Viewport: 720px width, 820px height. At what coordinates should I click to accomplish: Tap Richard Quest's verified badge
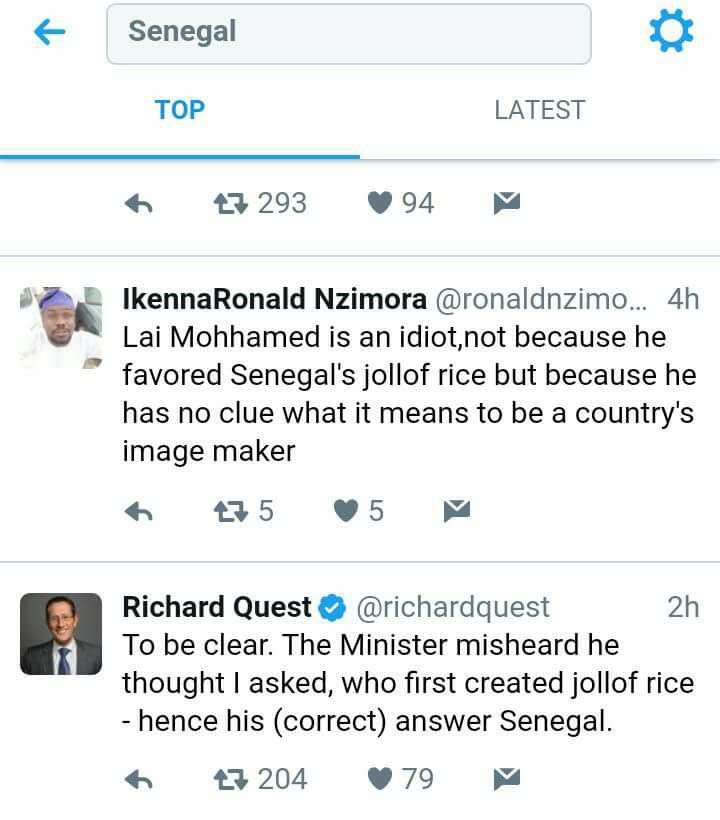[x=328, y=605]
